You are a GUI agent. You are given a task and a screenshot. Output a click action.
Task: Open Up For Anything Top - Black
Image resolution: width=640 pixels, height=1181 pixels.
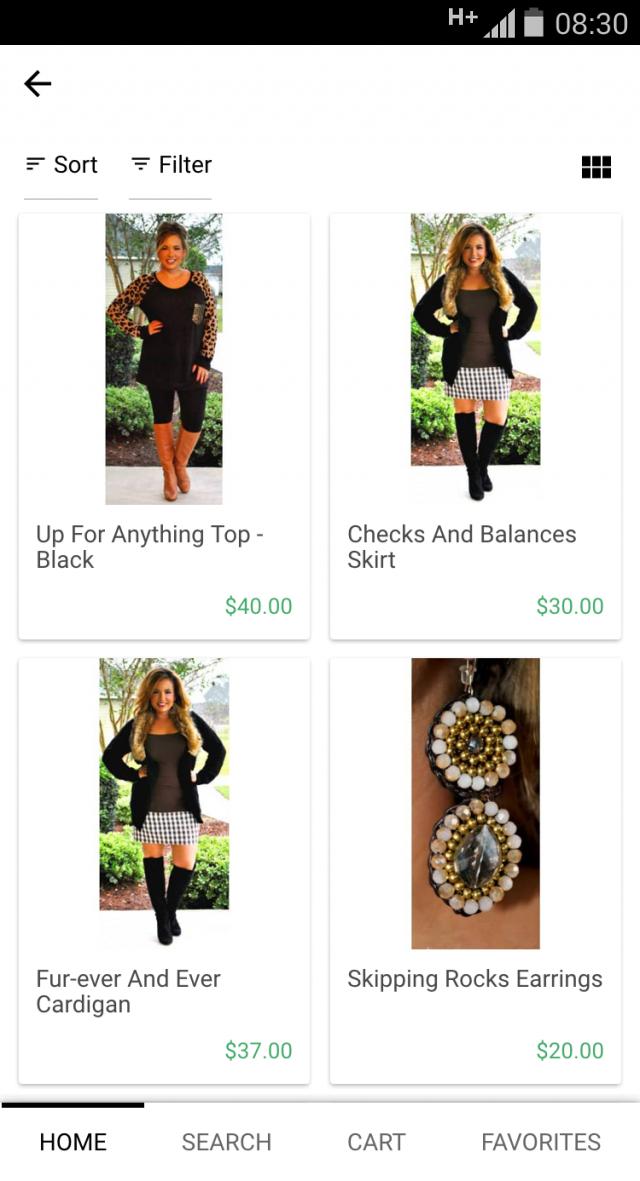164,426
